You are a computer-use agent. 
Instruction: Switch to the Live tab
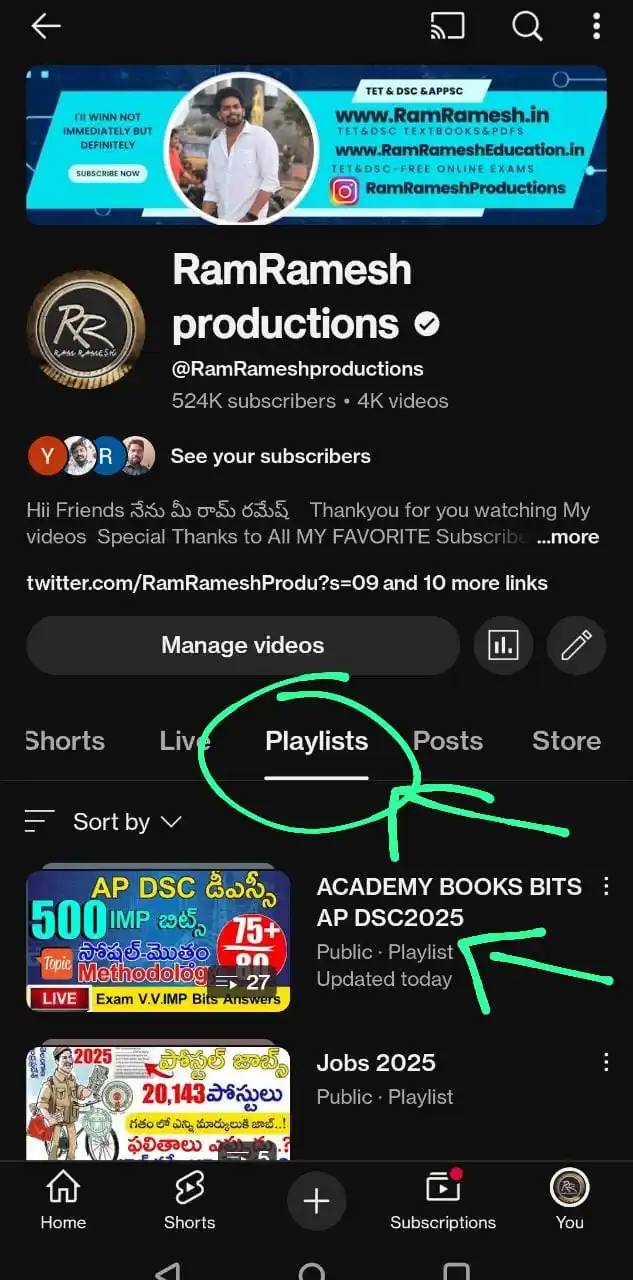point(185,741)
